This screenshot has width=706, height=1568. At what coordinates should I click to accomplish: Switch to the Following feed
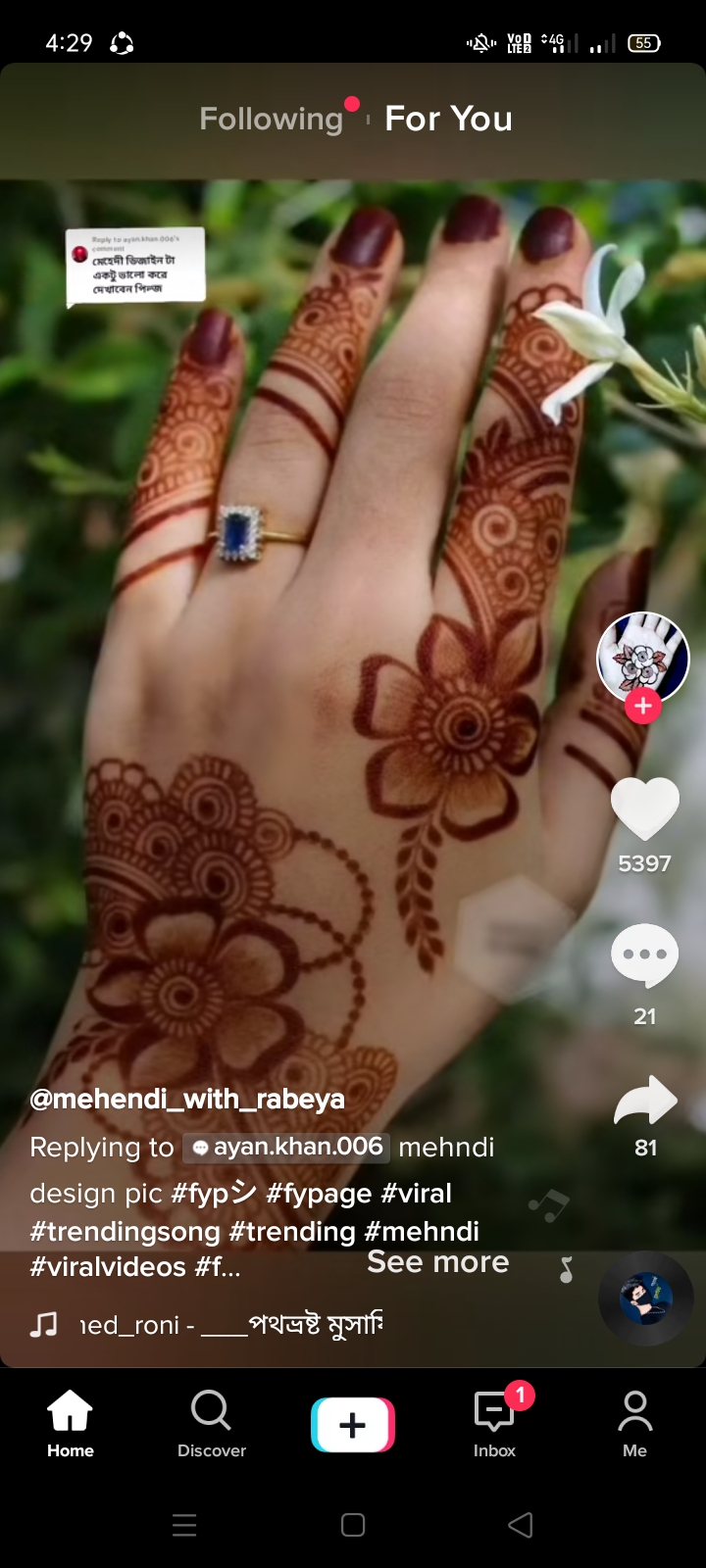(x=272, y=119)
